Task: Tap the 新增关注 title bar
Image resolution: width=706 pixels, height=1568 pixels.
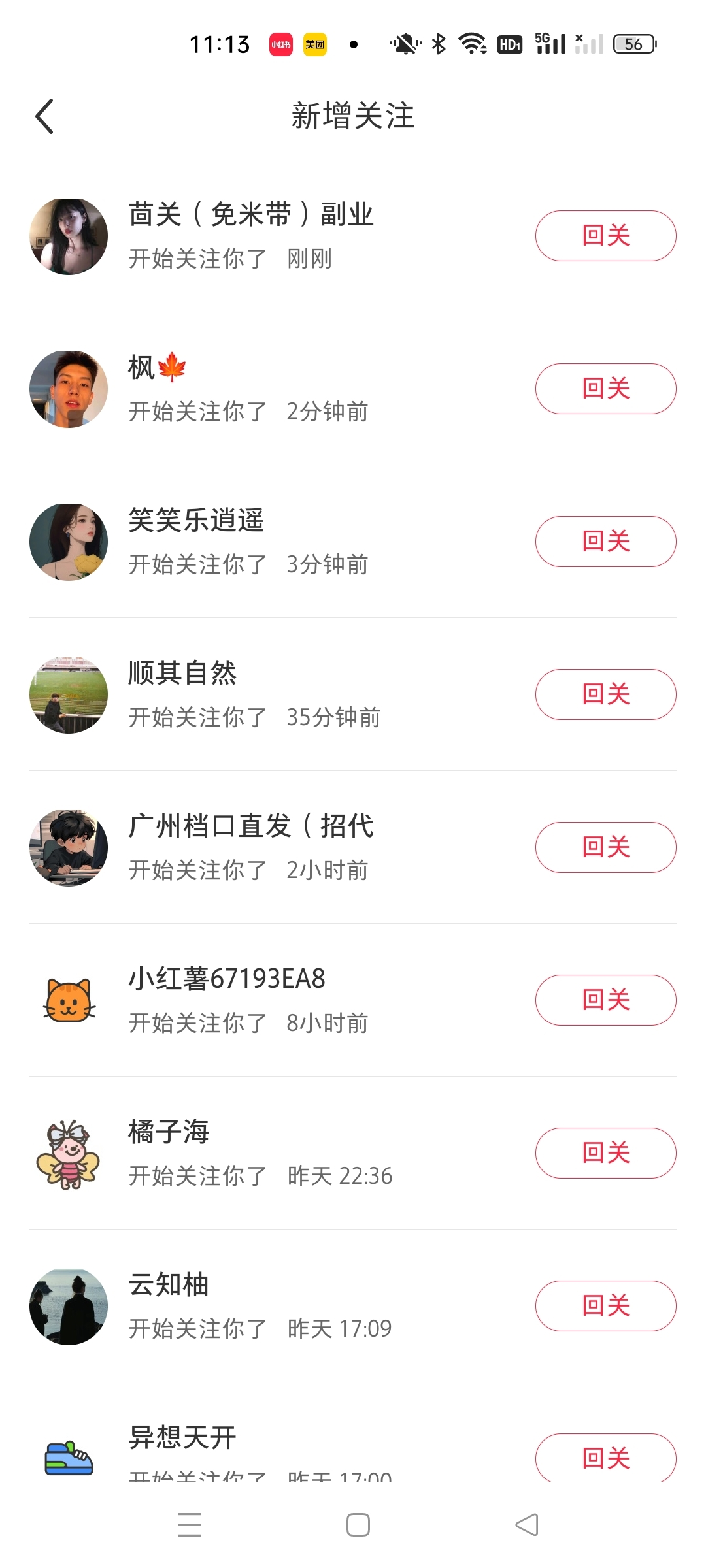Action: (x=353, y=116)
